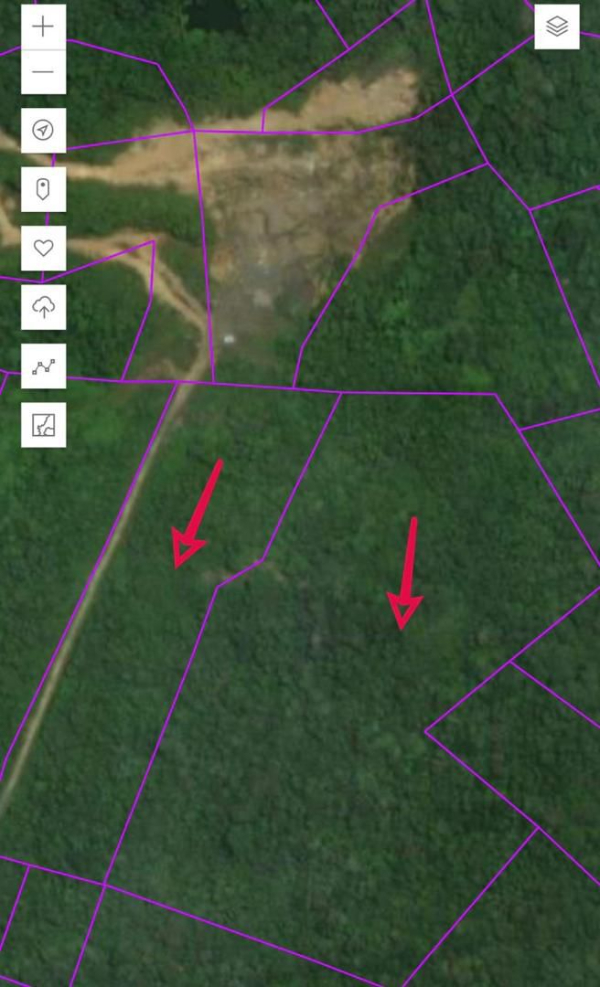Center map on my current location
Viewport: 600px width, 987px height.
point(43,130)
